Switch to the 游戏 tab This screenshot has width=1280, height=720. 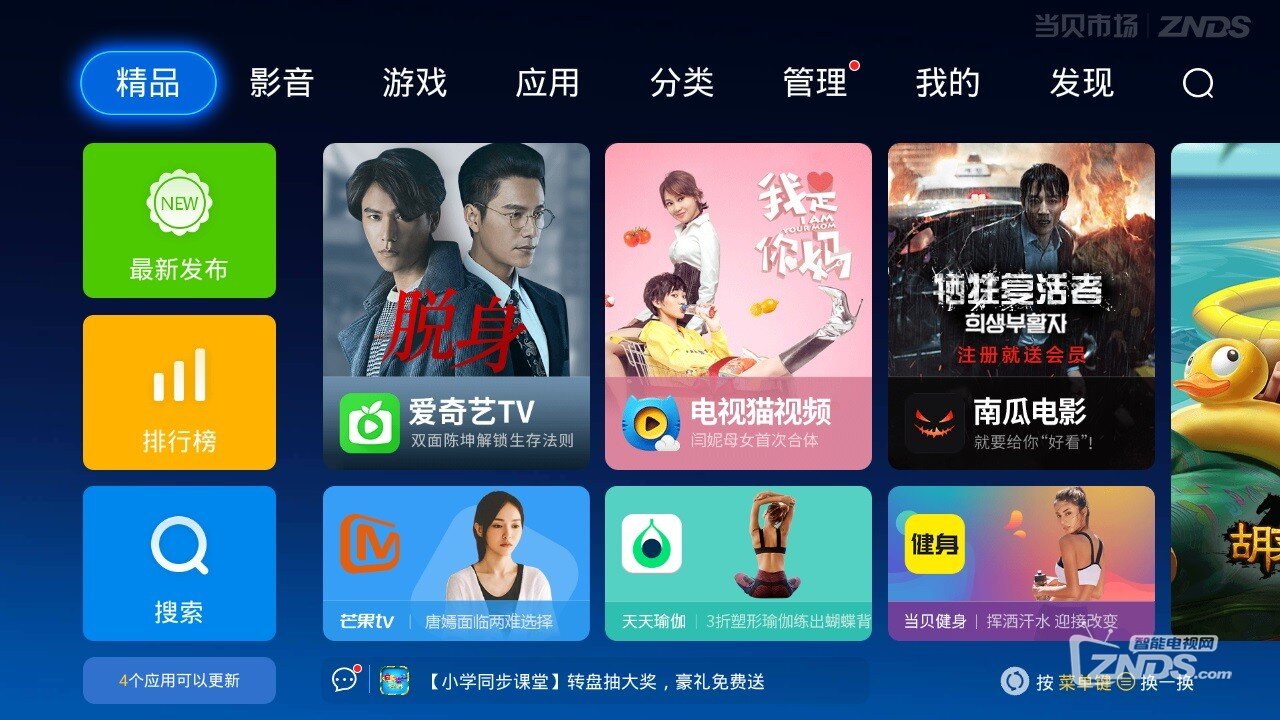(x=415, y=83)
